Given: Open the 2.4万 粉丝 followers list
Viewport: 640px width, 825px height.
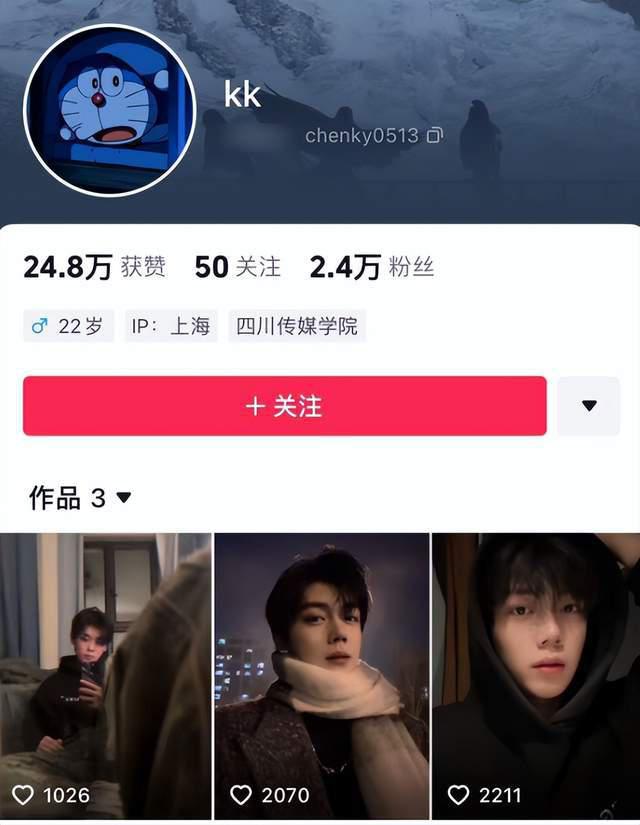Looking at the screenshot, I should pyautogui.click(x=371, y=267).
